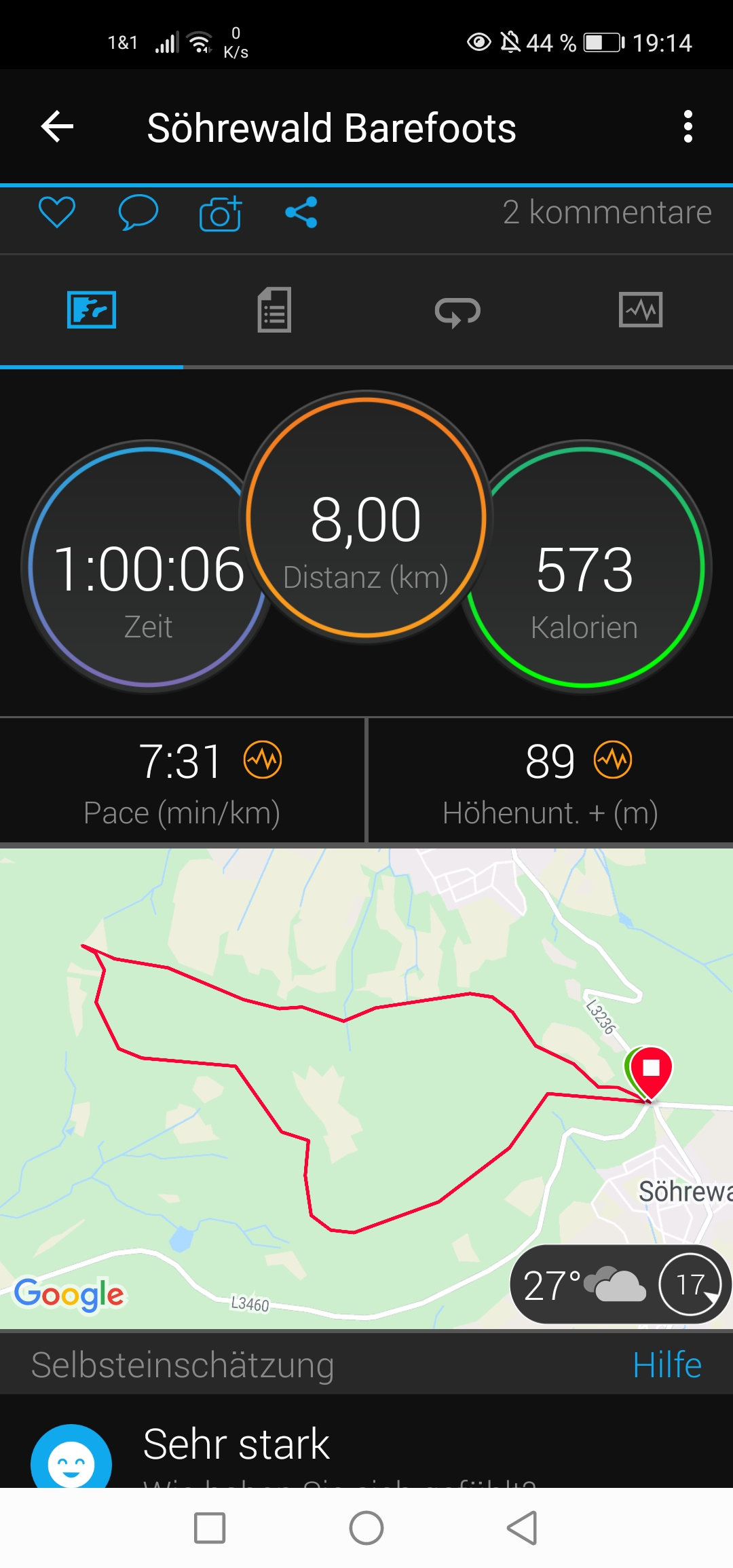
Task: Tap Hilfe next to Selbsteinschätzung
Action: [666, 1365]
